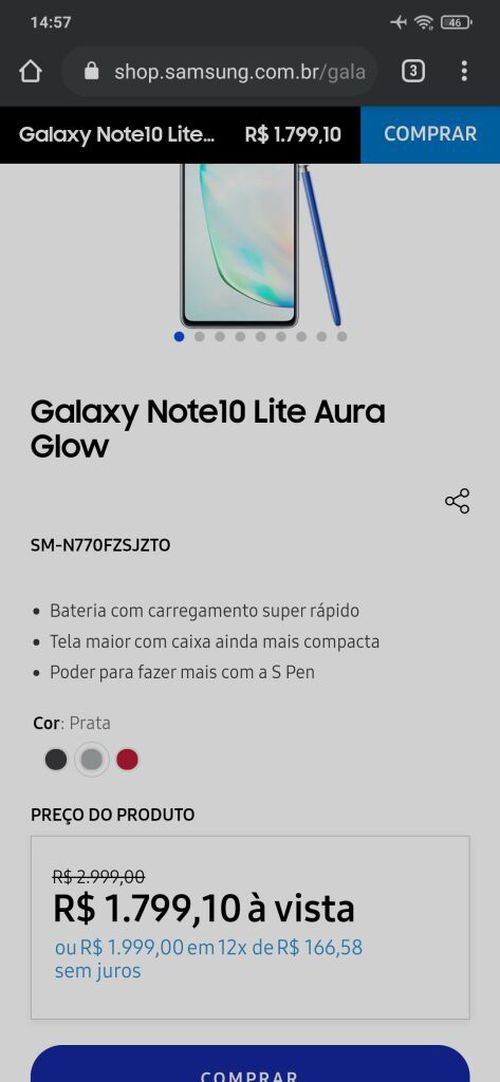This screenshot has height=1082, width=500.
Task: Go to the browser home page
Action: click(x=30, y=71)
